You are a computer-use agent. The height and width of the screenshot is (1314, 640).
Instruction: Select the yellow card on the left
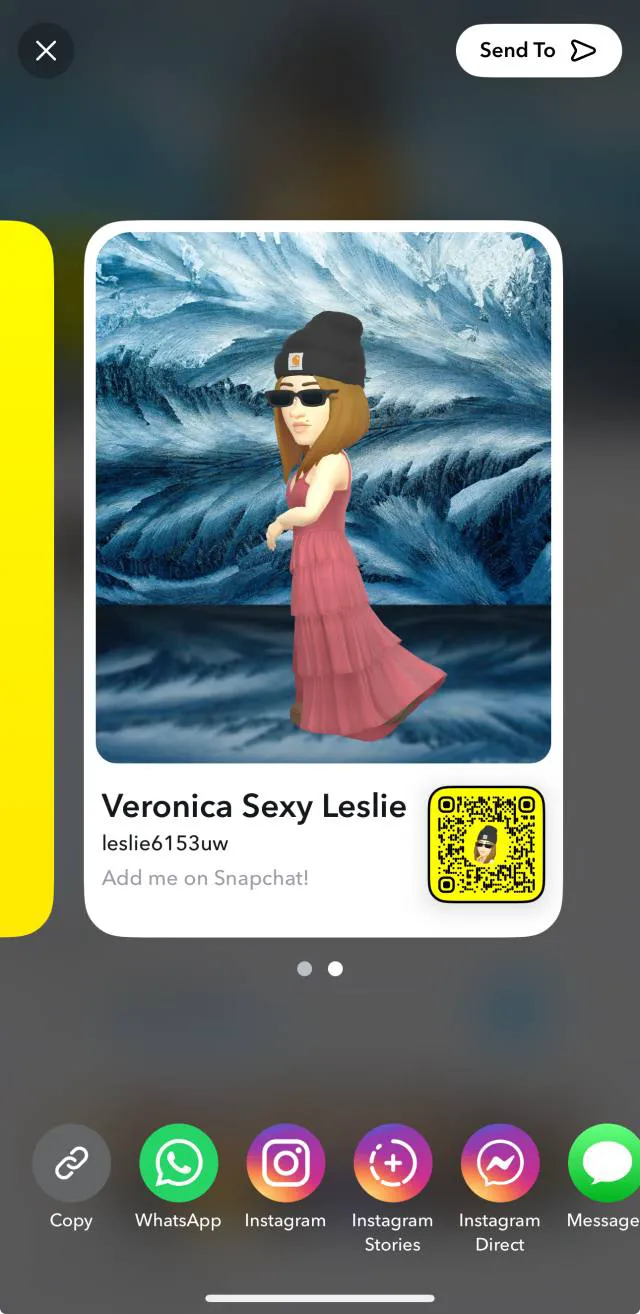pyautogui.click(x=24, y=578)
